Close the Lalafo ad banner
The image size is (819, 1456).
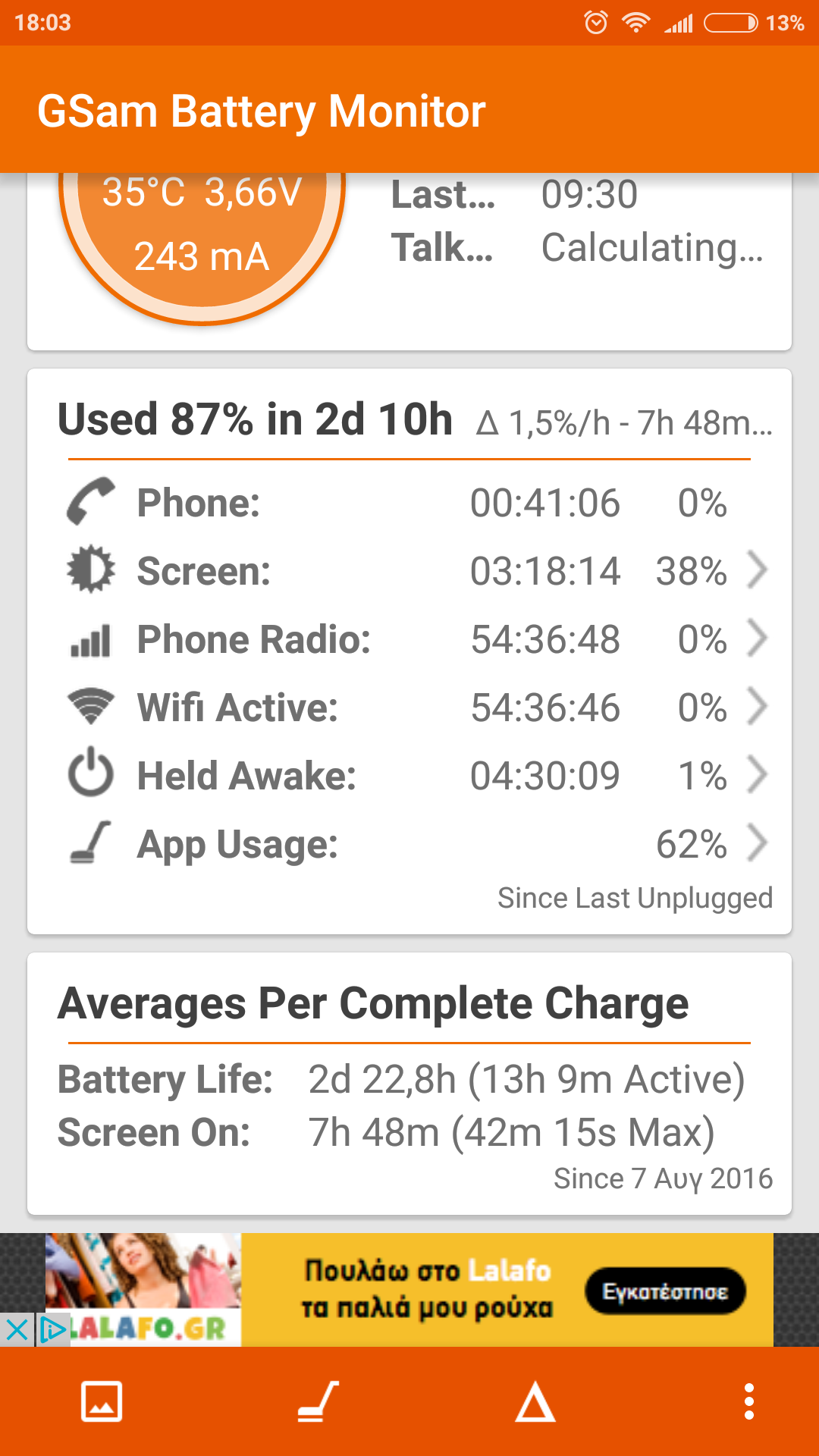click(x=17, y=1329)
